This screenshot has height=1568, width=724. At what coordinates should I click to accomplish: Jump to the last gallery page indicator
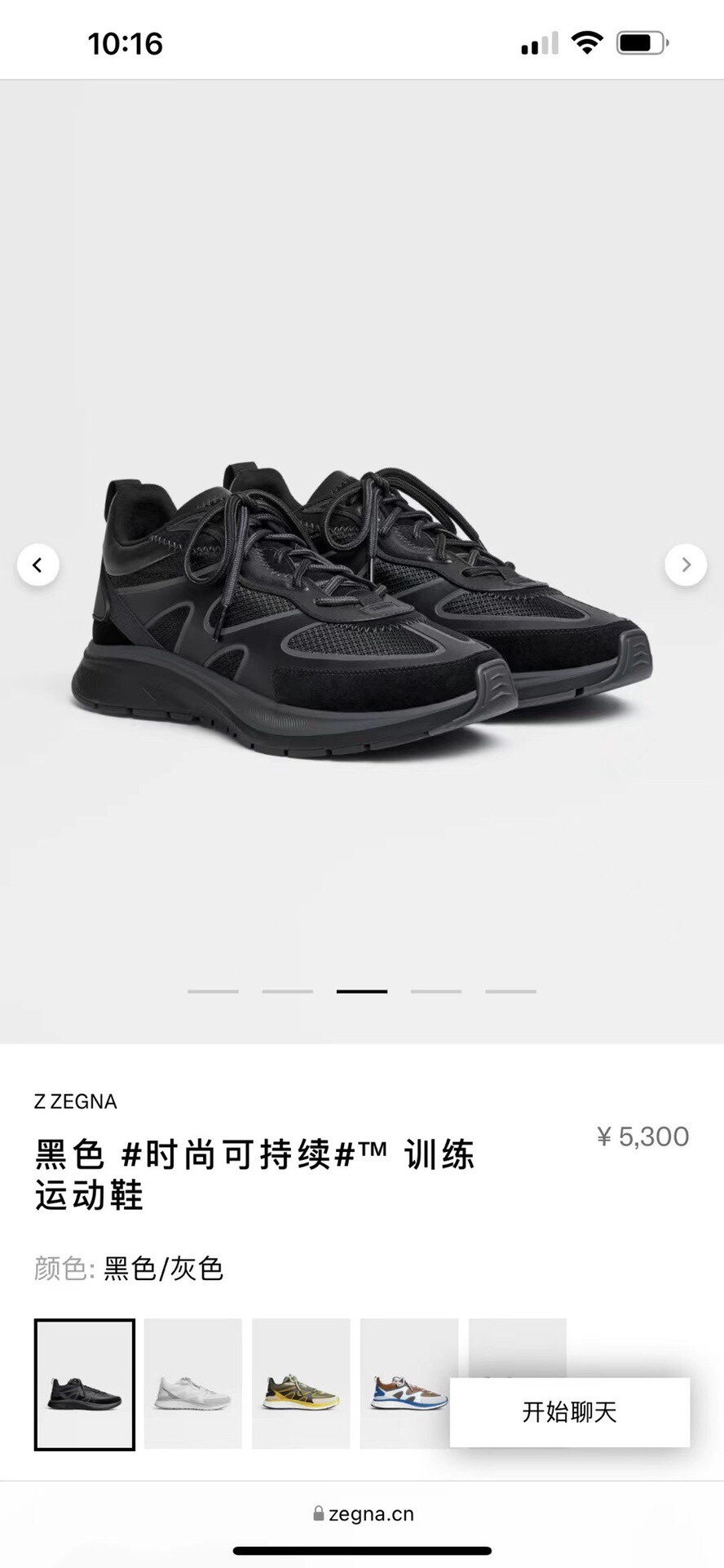click(x=510, y=991)
